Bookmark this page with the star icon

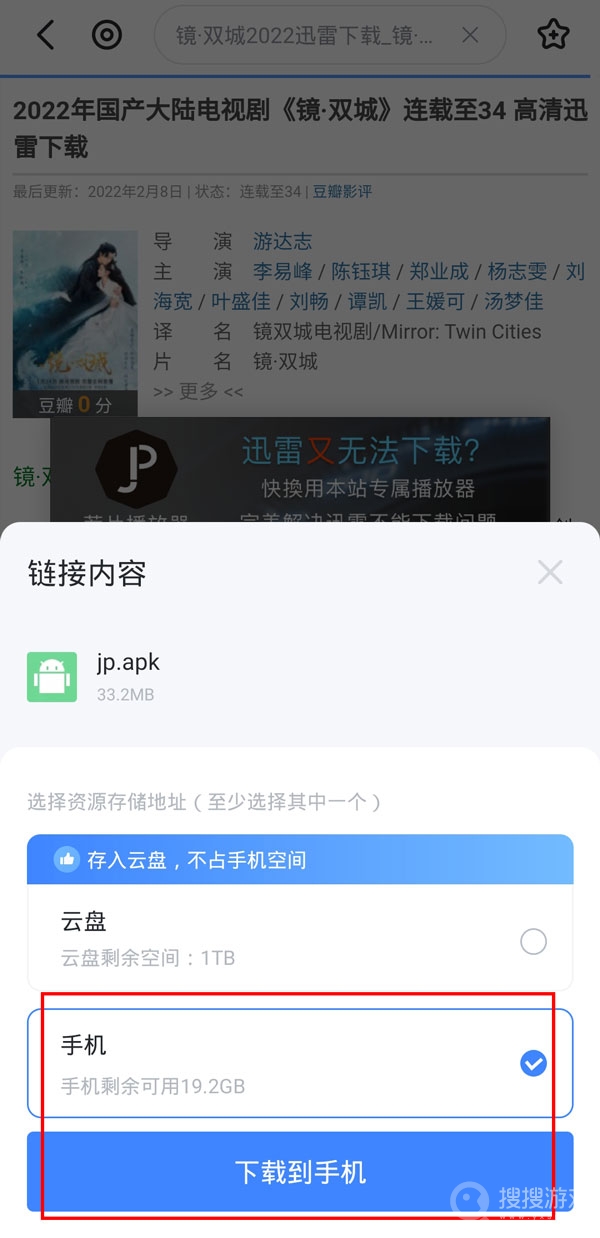(x=553, y=36)
